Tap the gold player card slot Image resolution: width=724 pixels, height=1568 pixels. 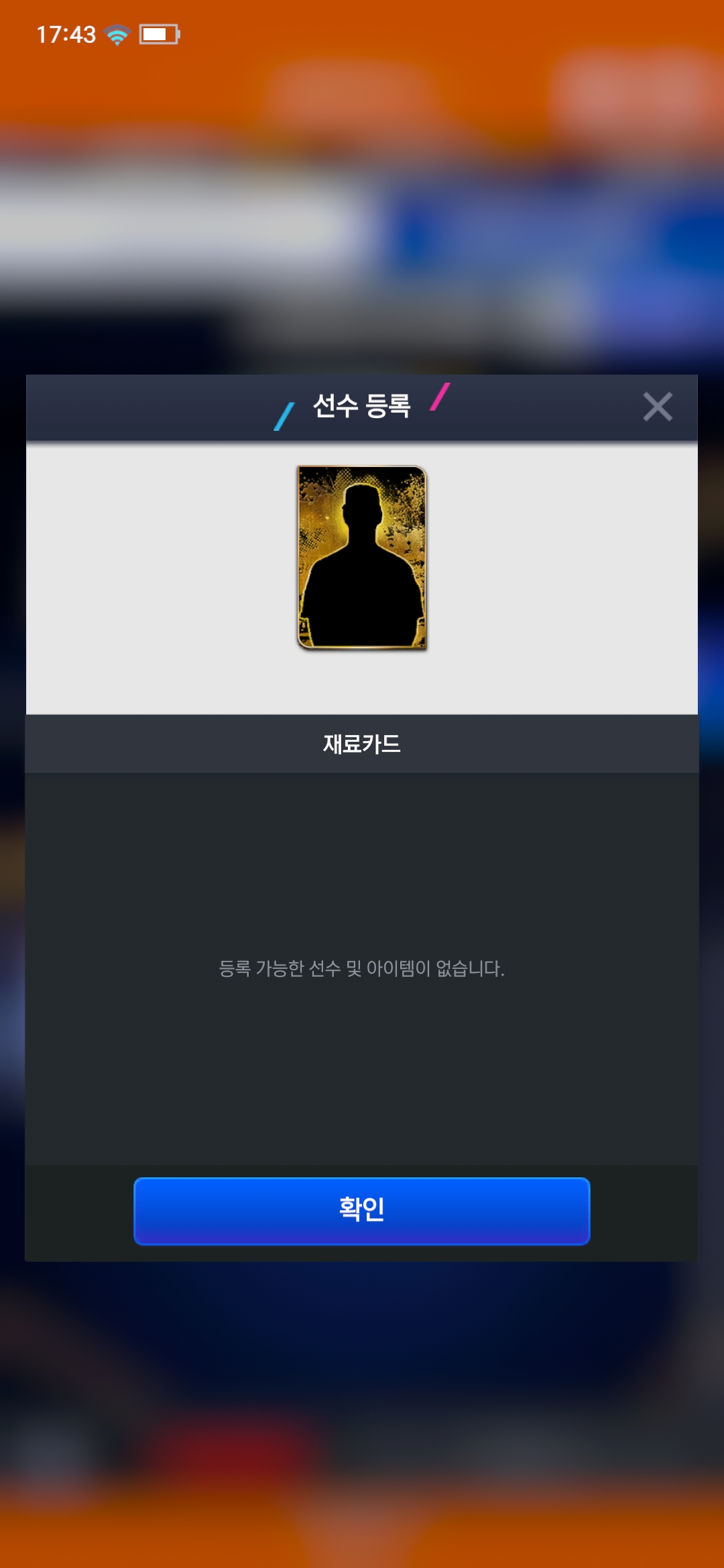coord(362,558)
